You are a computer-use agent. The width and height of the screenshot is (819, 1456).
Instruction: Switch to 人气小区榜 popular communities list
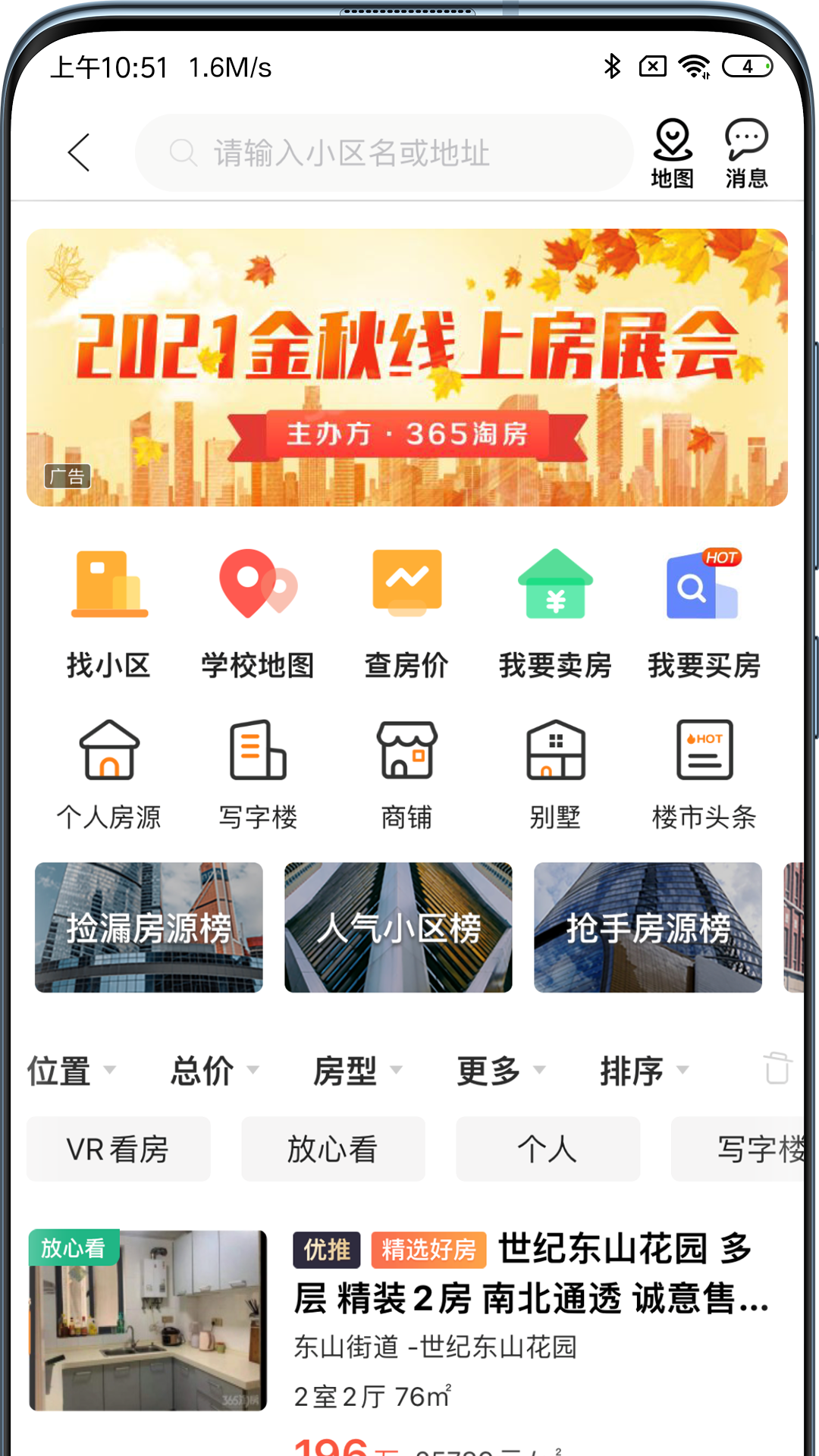pos(397,927)
